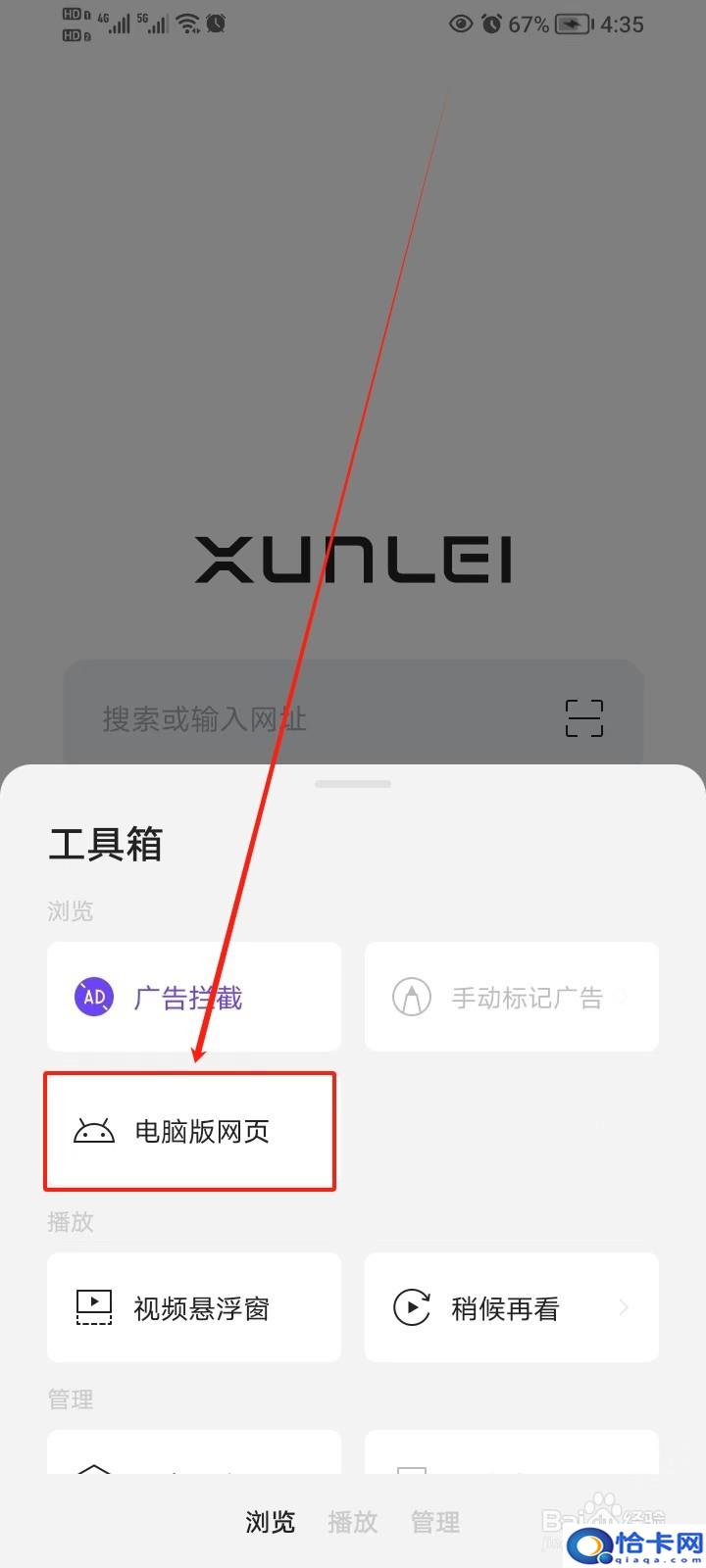Switch to the 管理 tab
The width and height of the screenshot is (706, 1568).
tap(435, 1522)
